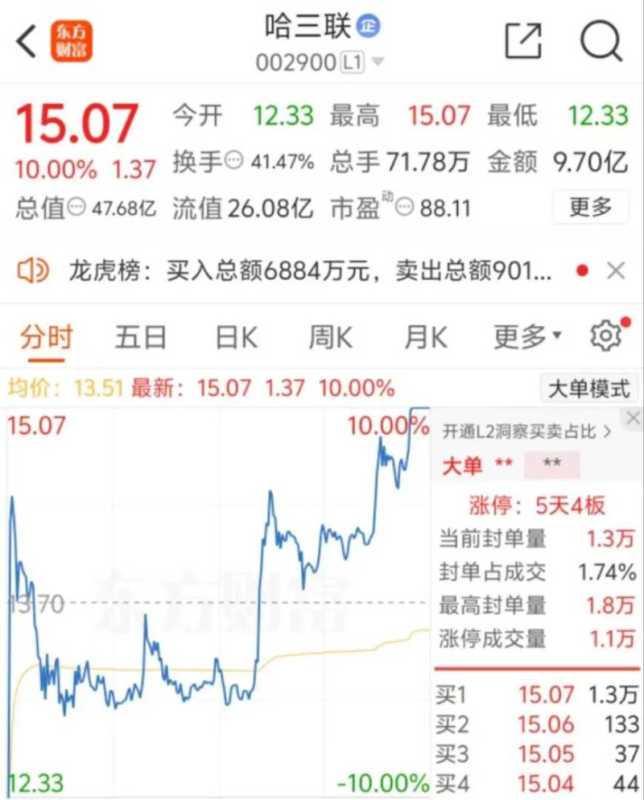Tap the 更多 button for more quote data
The image size is (644, 800).
tap(590, 207)
